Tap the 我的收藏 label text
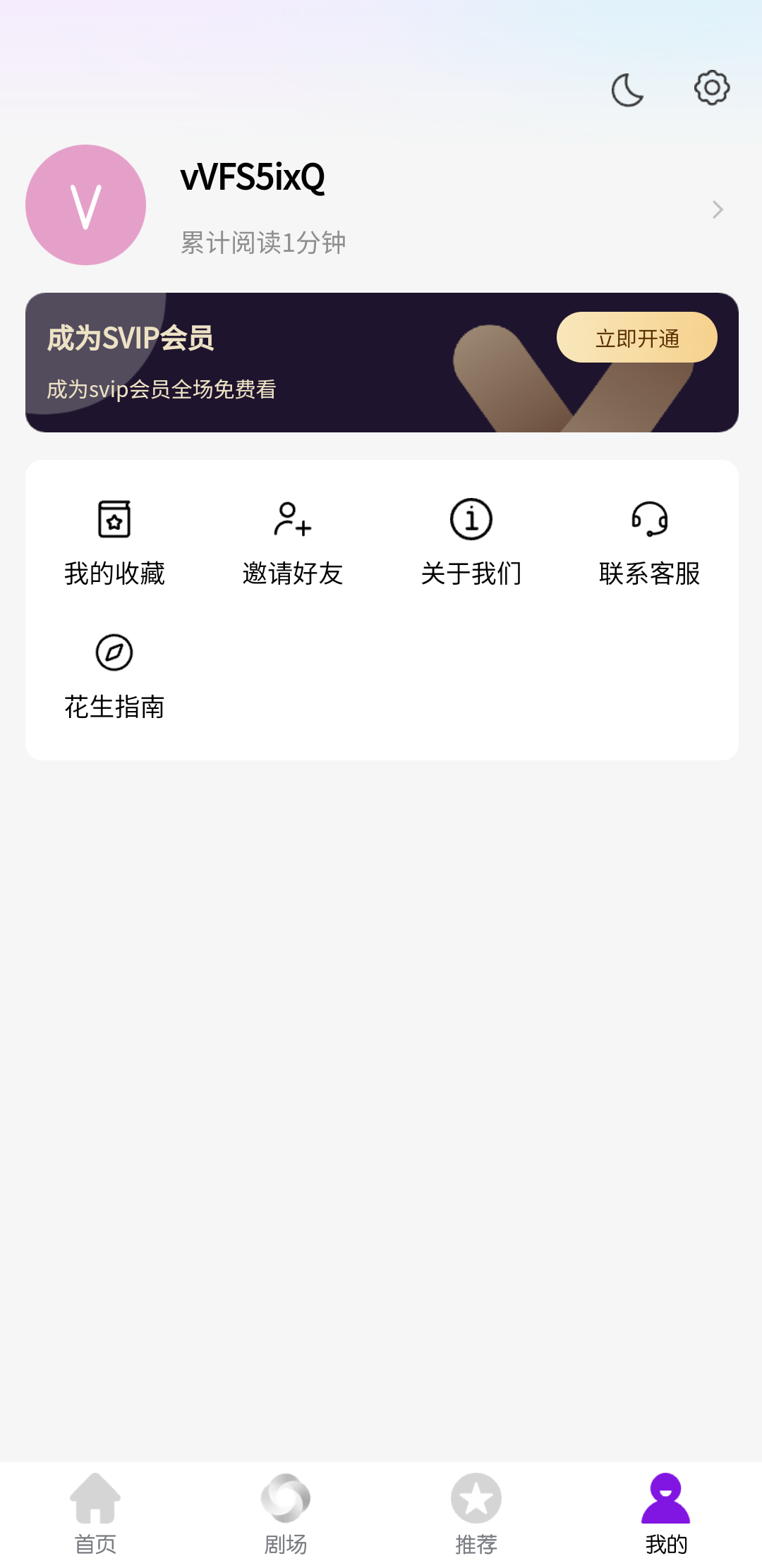This screenshot has width=762, height=1568. click(114, 573)
